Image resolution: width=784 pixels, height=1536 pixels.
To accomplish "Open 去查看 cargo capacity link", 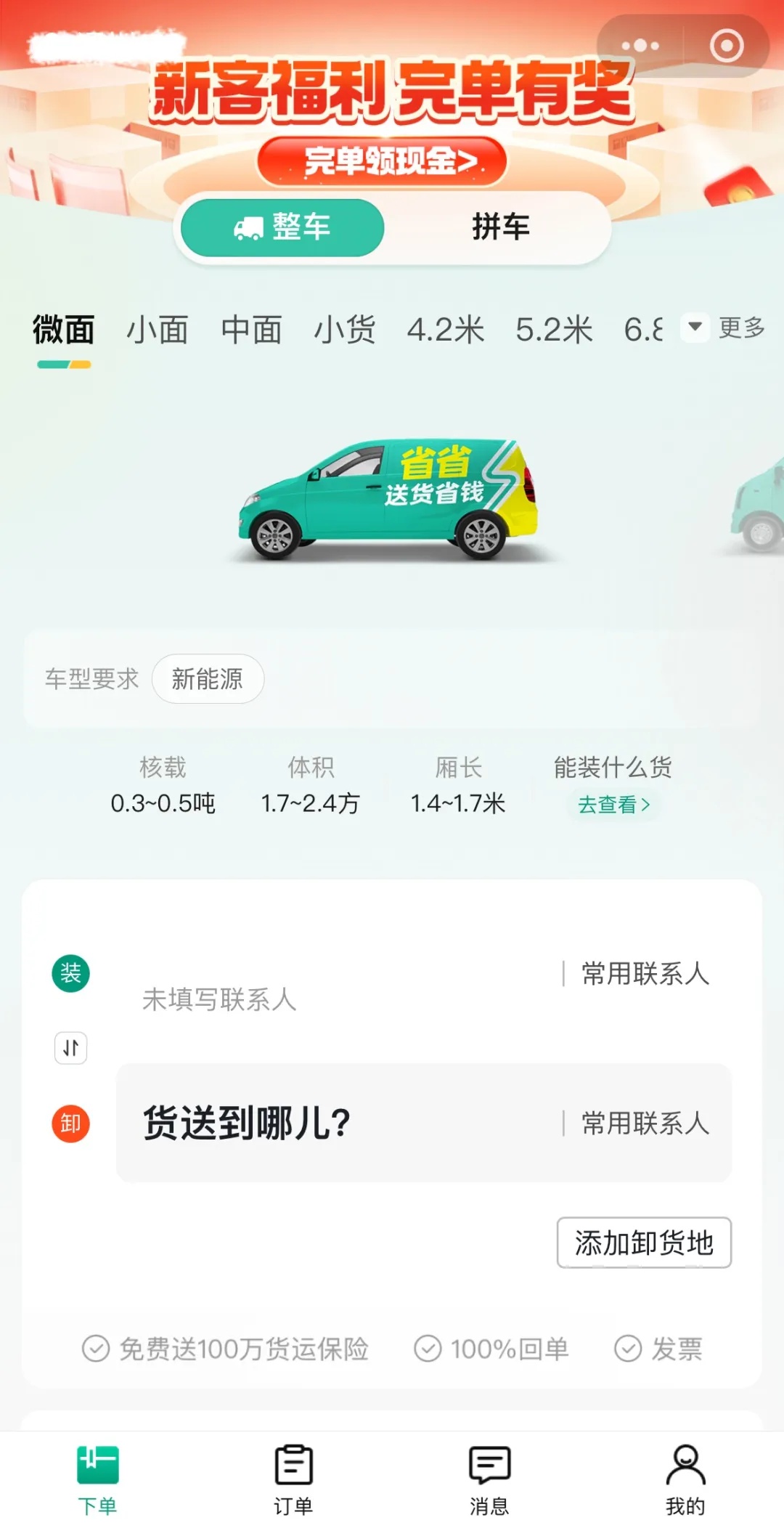I will point(613,805).
